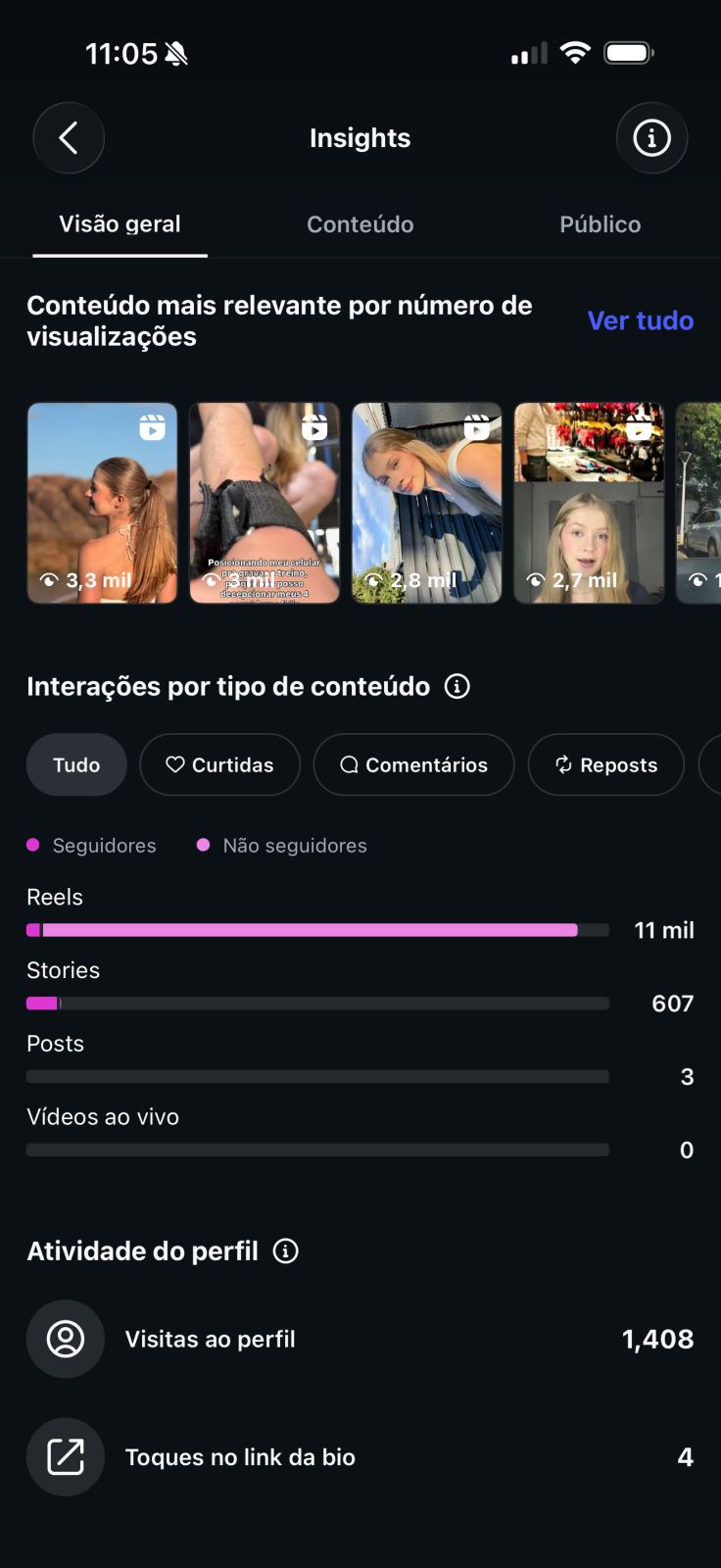
Task: Open the reel with 3,3 mil views
Action: tap(103, 503)
